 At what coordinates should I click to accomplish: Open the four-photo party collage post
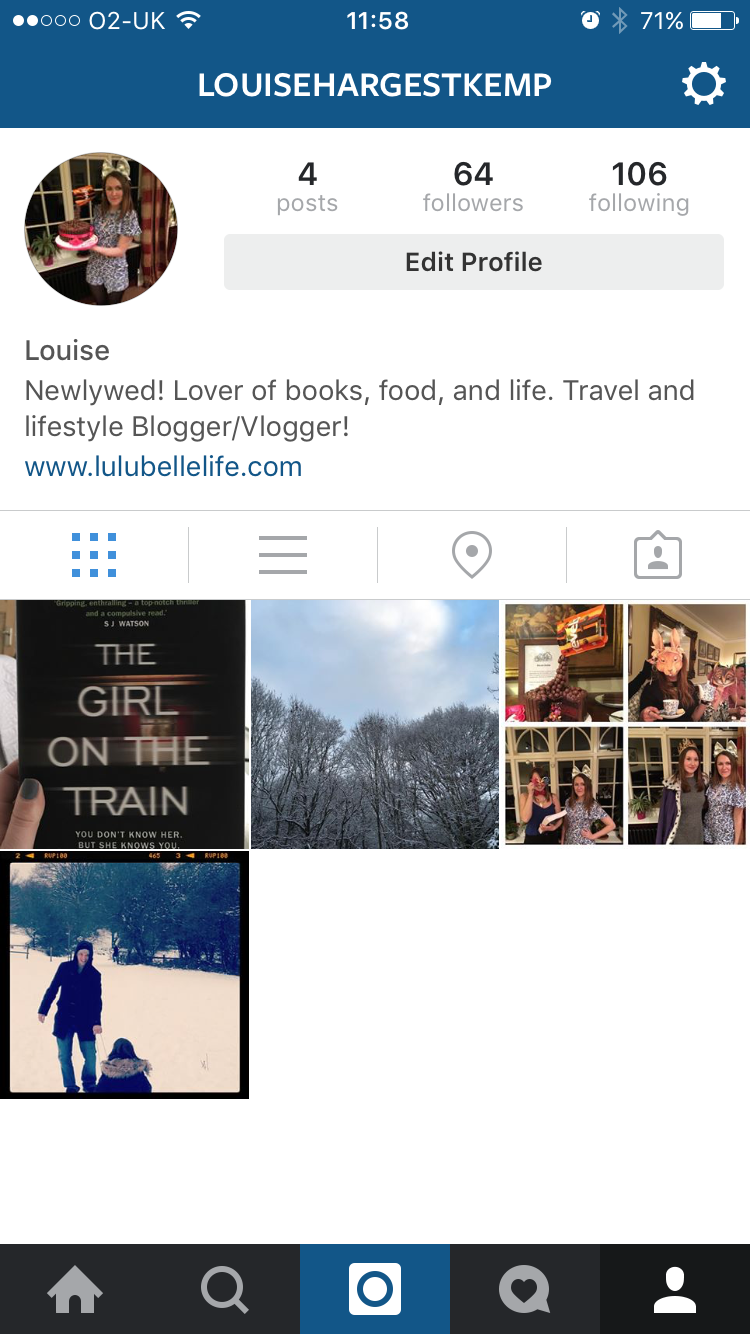(x=625, y=724)
